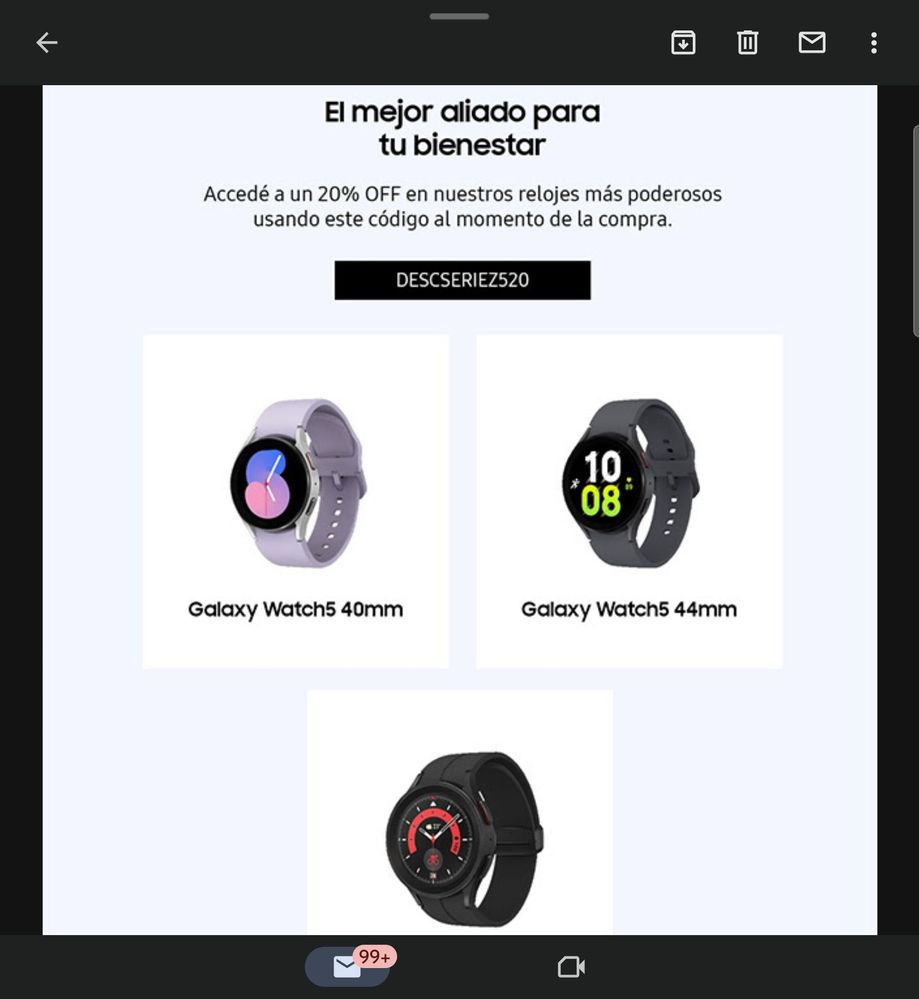The image size is (919, 999).
Task: Open the Galaxy Watch5 40mm card
Action: click(295, 501)
